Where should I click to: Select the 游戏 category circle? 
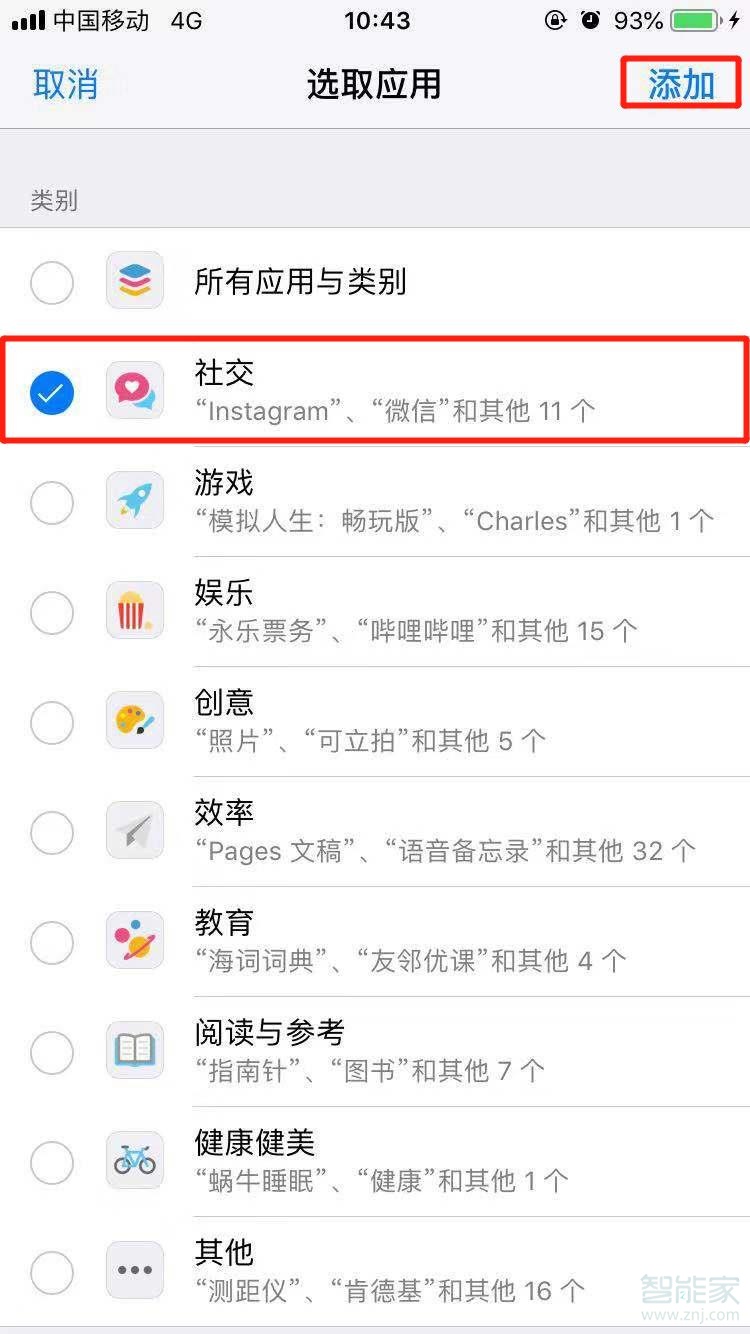coord(52,501)
